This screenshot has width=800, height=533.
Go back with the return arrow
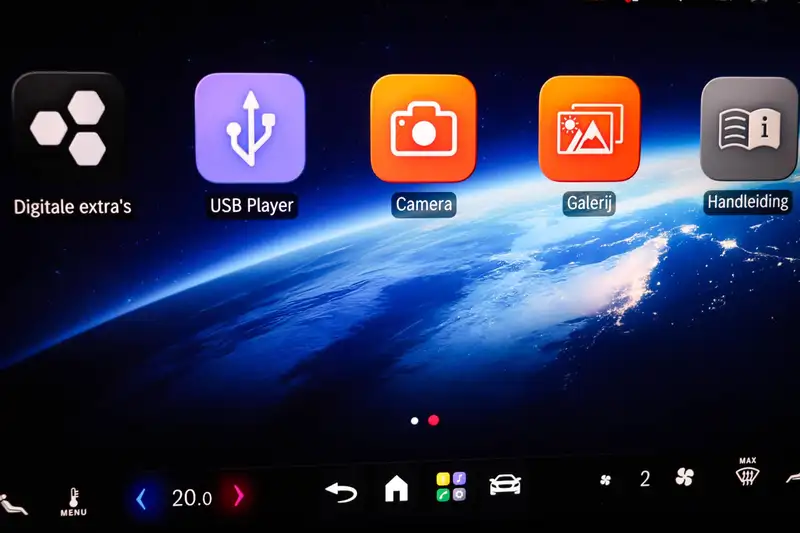click(x=341, y=492)
